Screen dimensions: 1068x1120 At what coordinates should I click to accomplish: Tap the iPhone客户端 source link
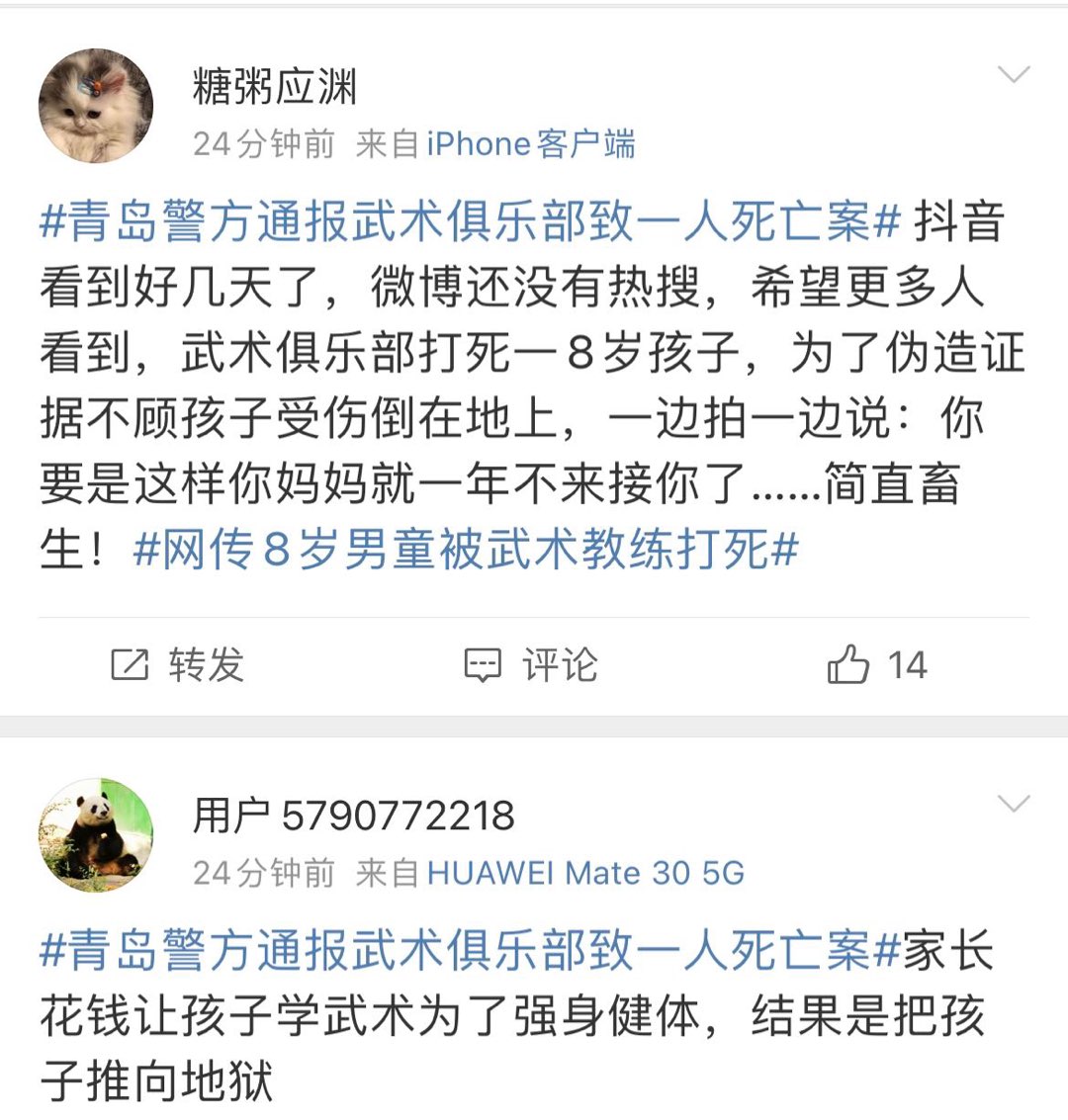[530, 144]
